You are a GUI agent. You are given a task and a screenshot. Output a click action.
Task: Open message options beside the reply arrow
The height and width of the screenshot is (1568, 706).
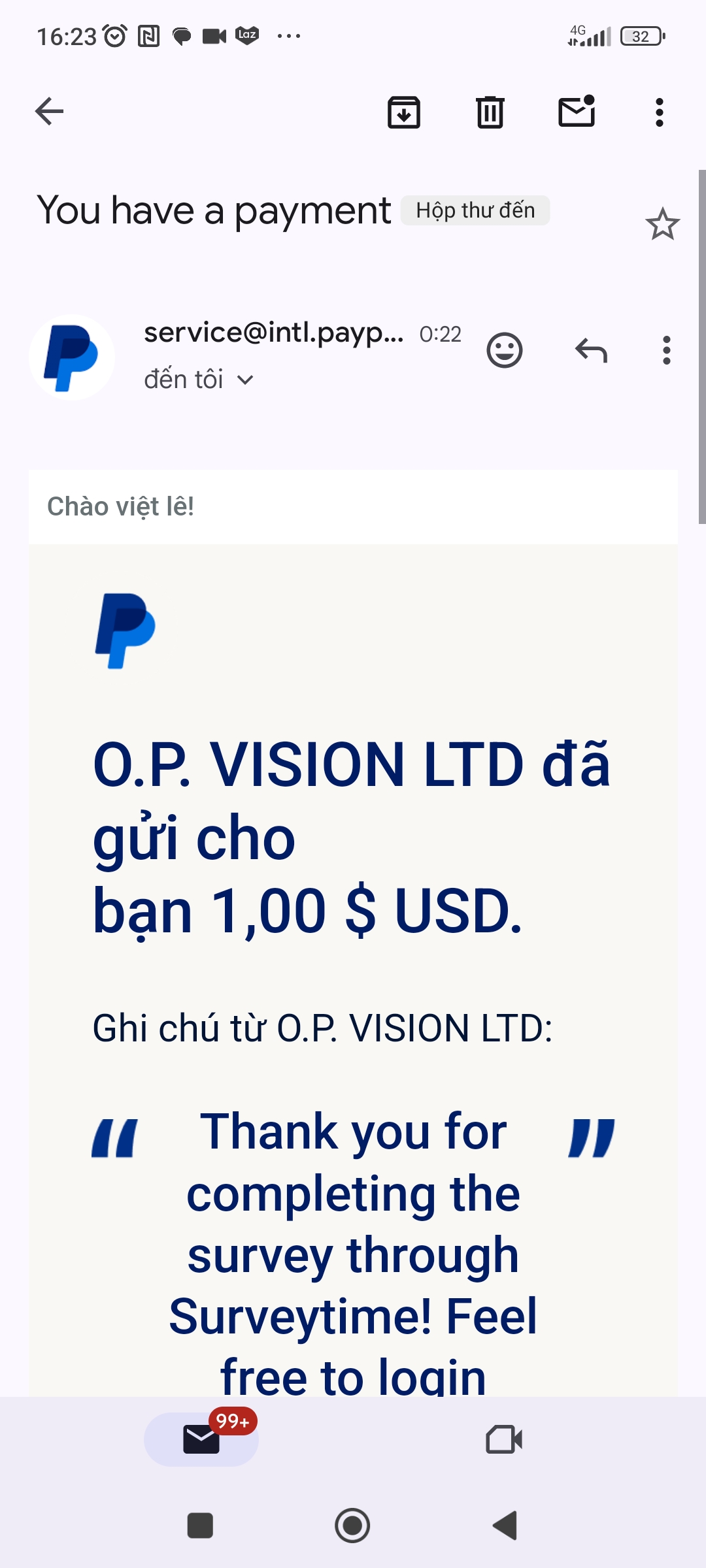666,351
